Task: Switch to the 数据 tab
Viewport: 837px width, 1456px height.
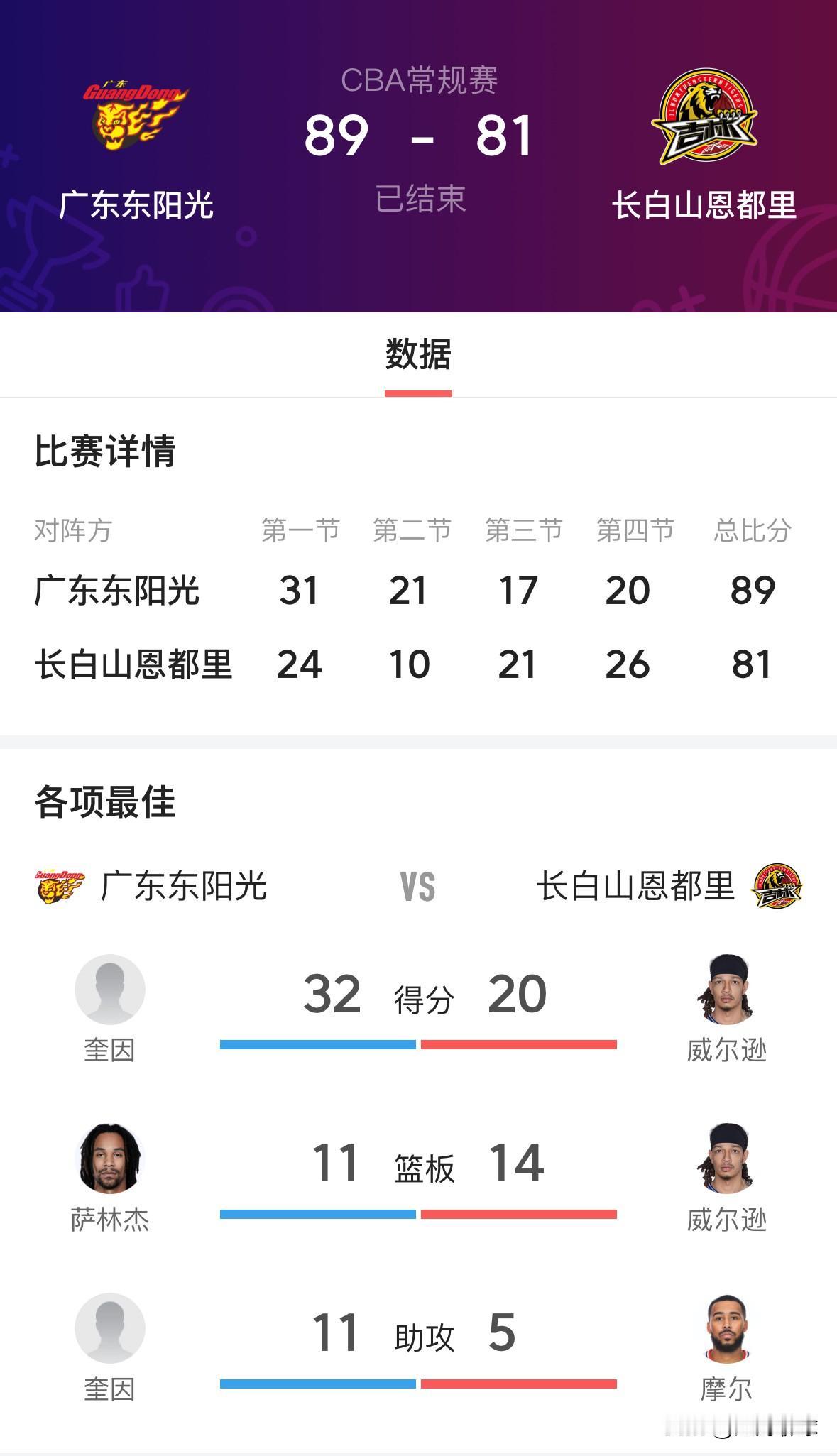Action: pos(418,353)
